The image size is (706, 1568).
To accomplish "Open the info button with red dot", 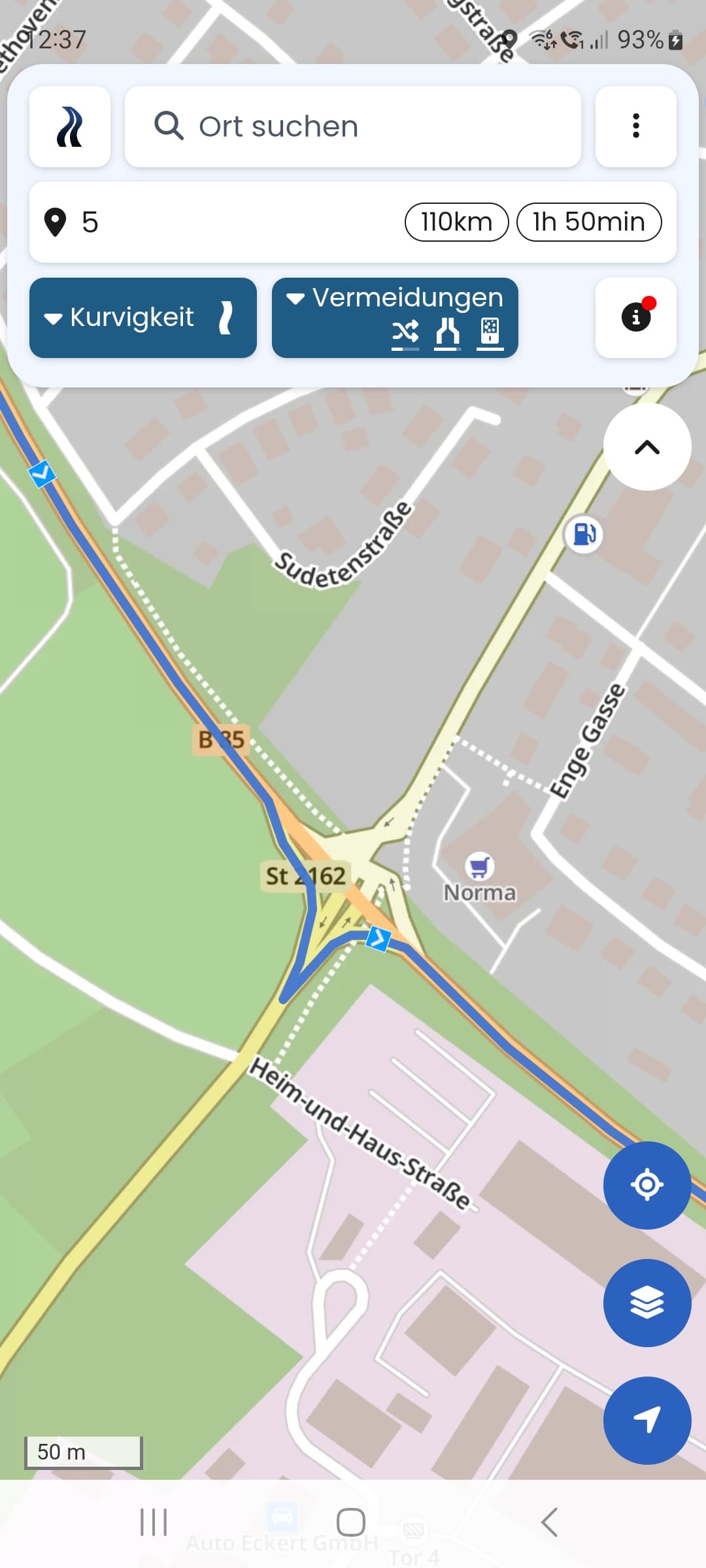I will coord(635,318).
